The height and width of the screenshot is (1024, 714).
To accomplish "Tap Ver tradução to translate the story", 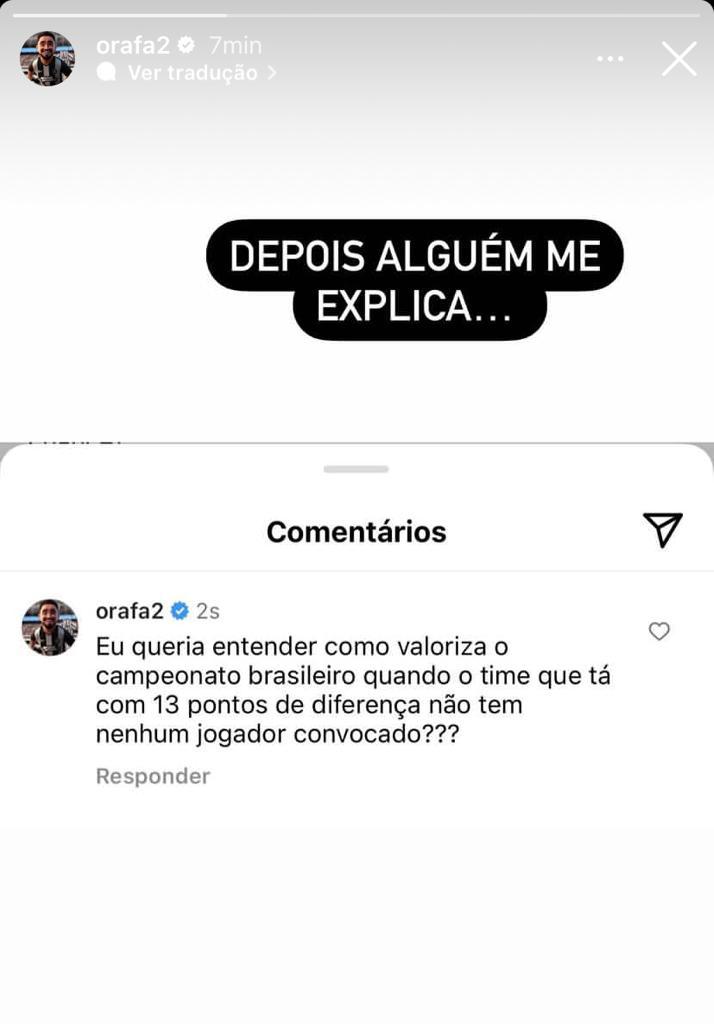I will point(192,73).
